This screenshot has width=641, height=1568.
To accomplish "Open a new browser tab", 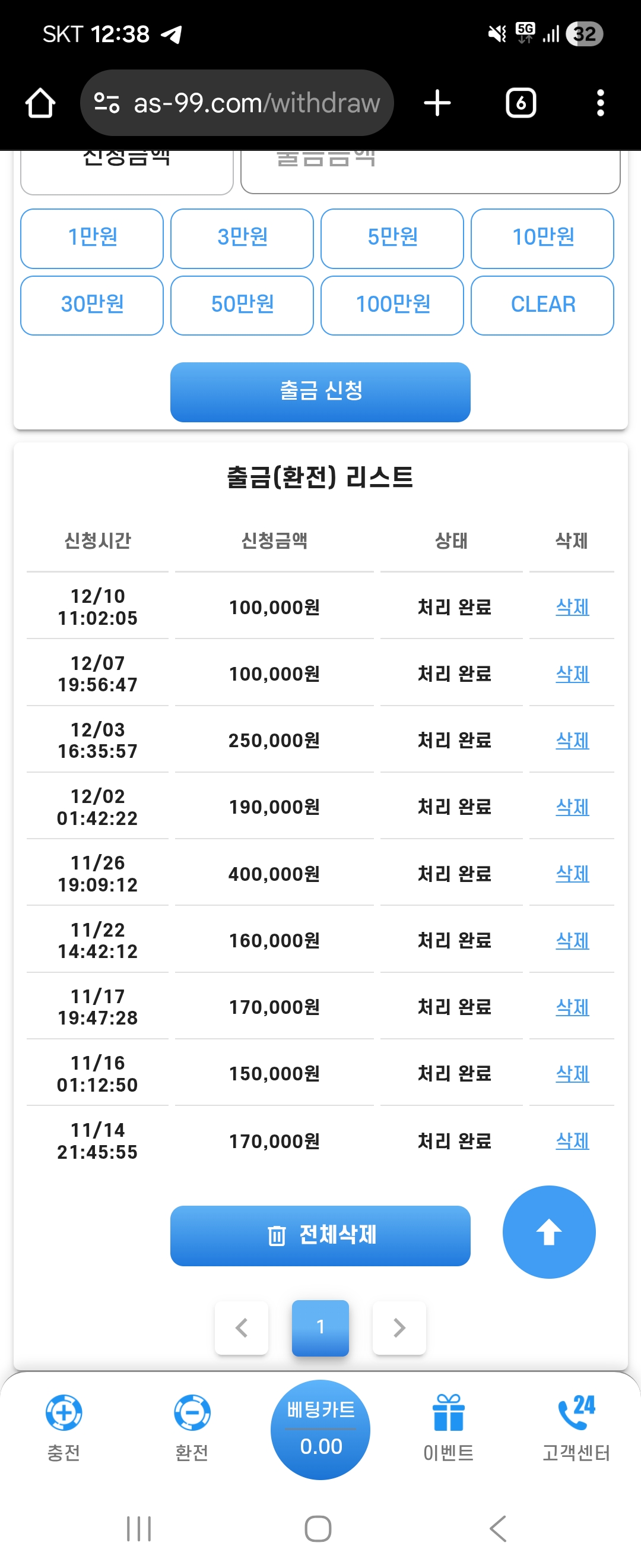I will [437, 103].
